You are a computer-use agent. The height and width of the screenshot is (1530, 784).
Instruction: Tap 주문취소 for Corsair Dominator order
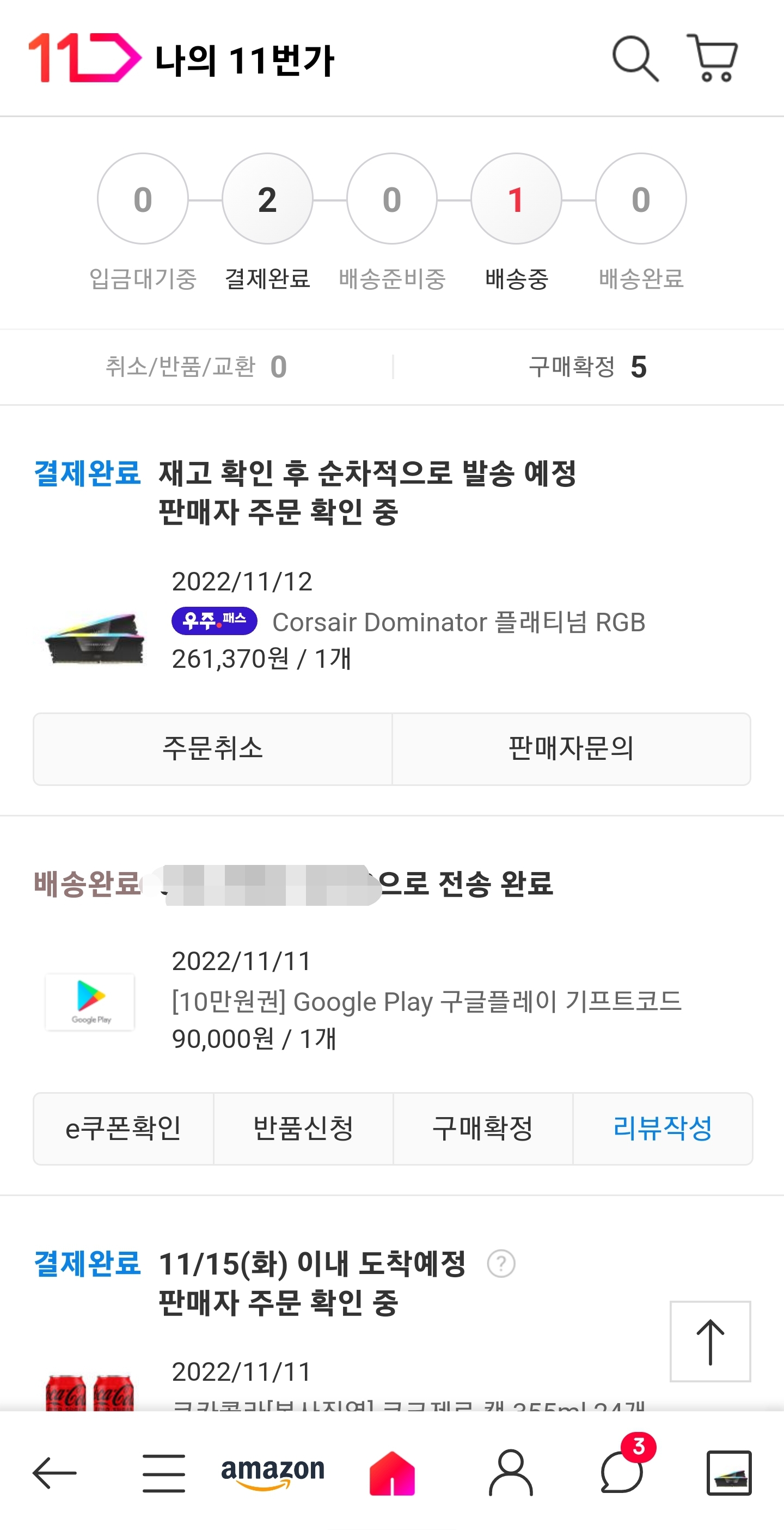212,748
